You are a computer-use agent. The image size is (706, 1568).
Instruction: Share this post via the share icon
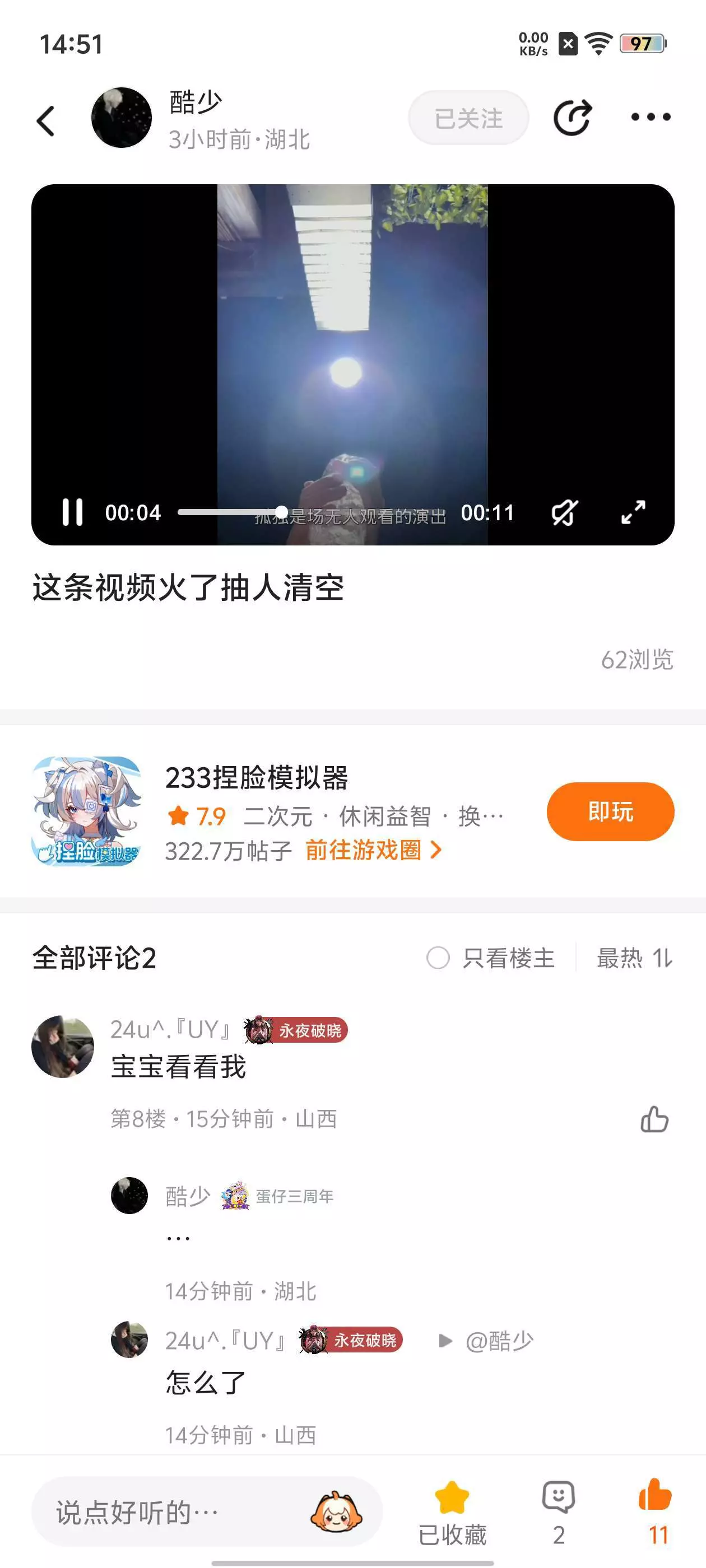coord(572,117)
